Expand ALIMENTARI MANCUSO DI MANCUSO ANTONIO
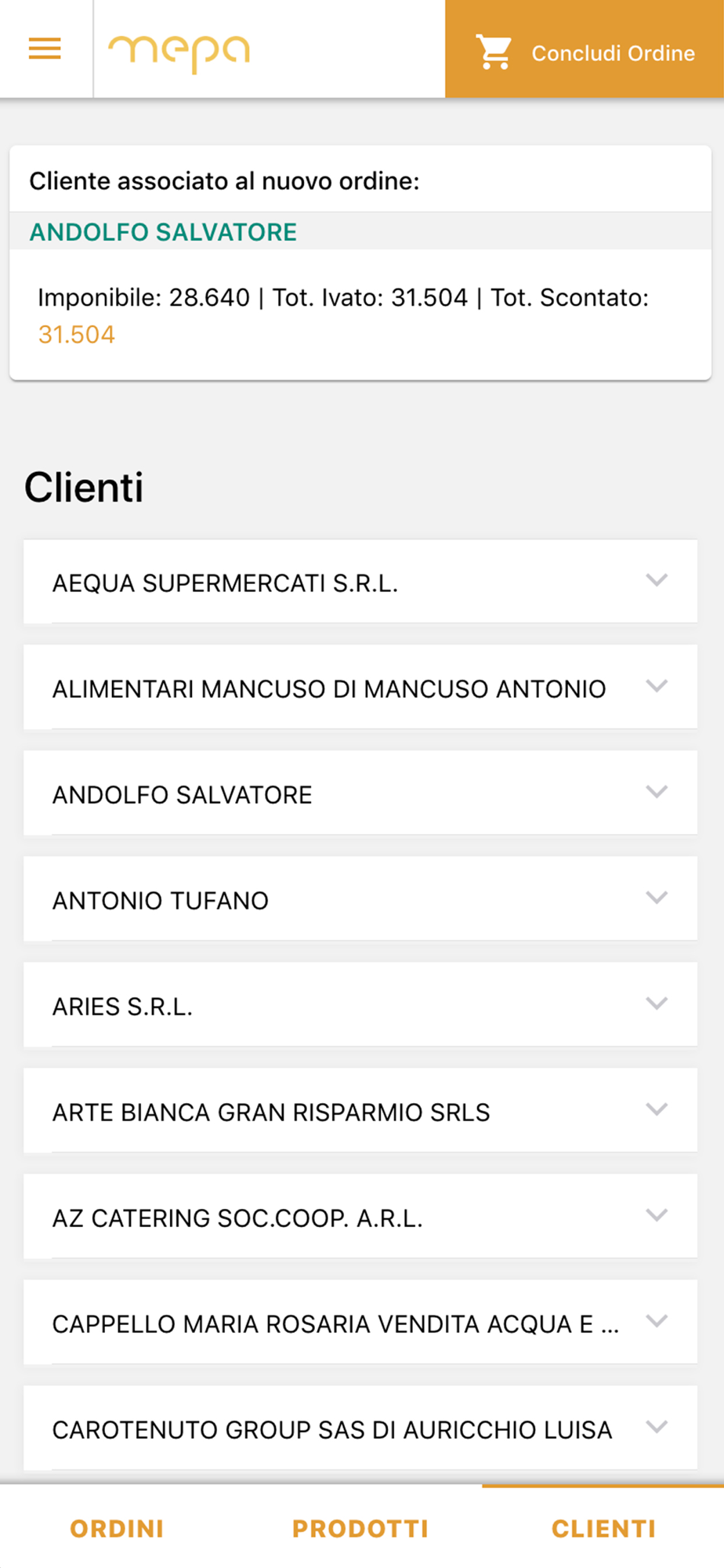 (x=360, y=688)
